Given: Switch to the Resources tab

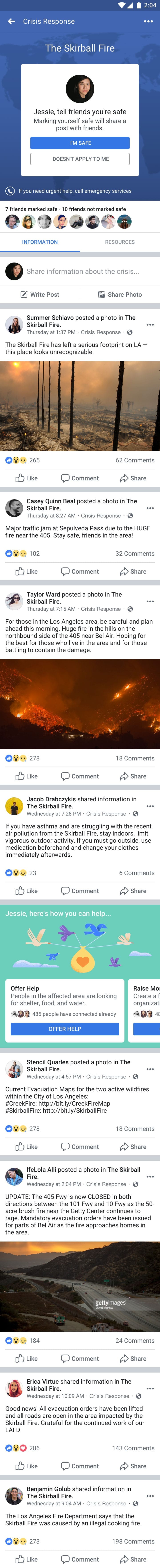Looking at the screenshot, I should tap(120, 242).
